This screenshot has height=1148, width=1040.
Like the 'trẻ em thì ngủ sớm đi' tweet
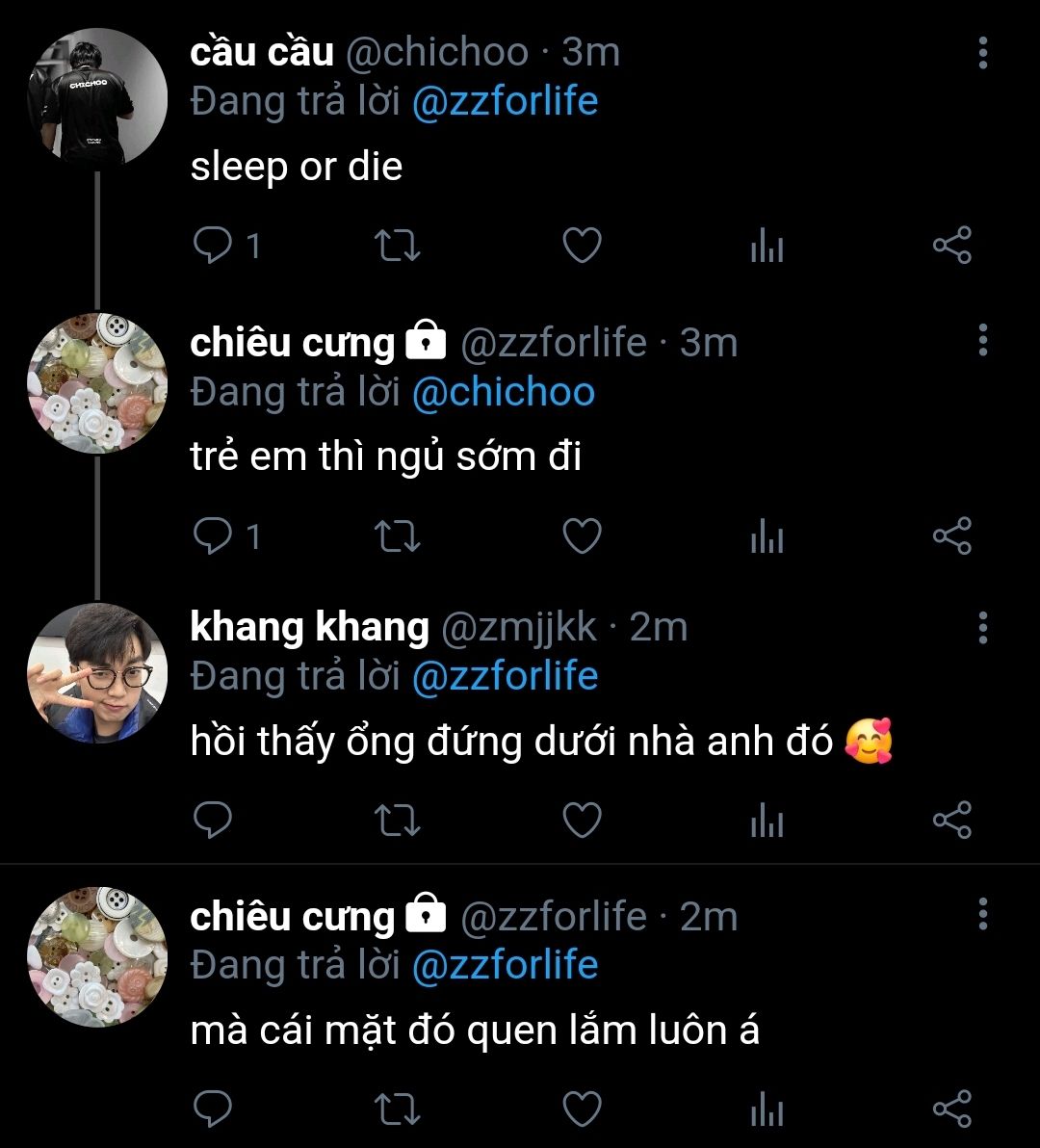coord(582,536)
